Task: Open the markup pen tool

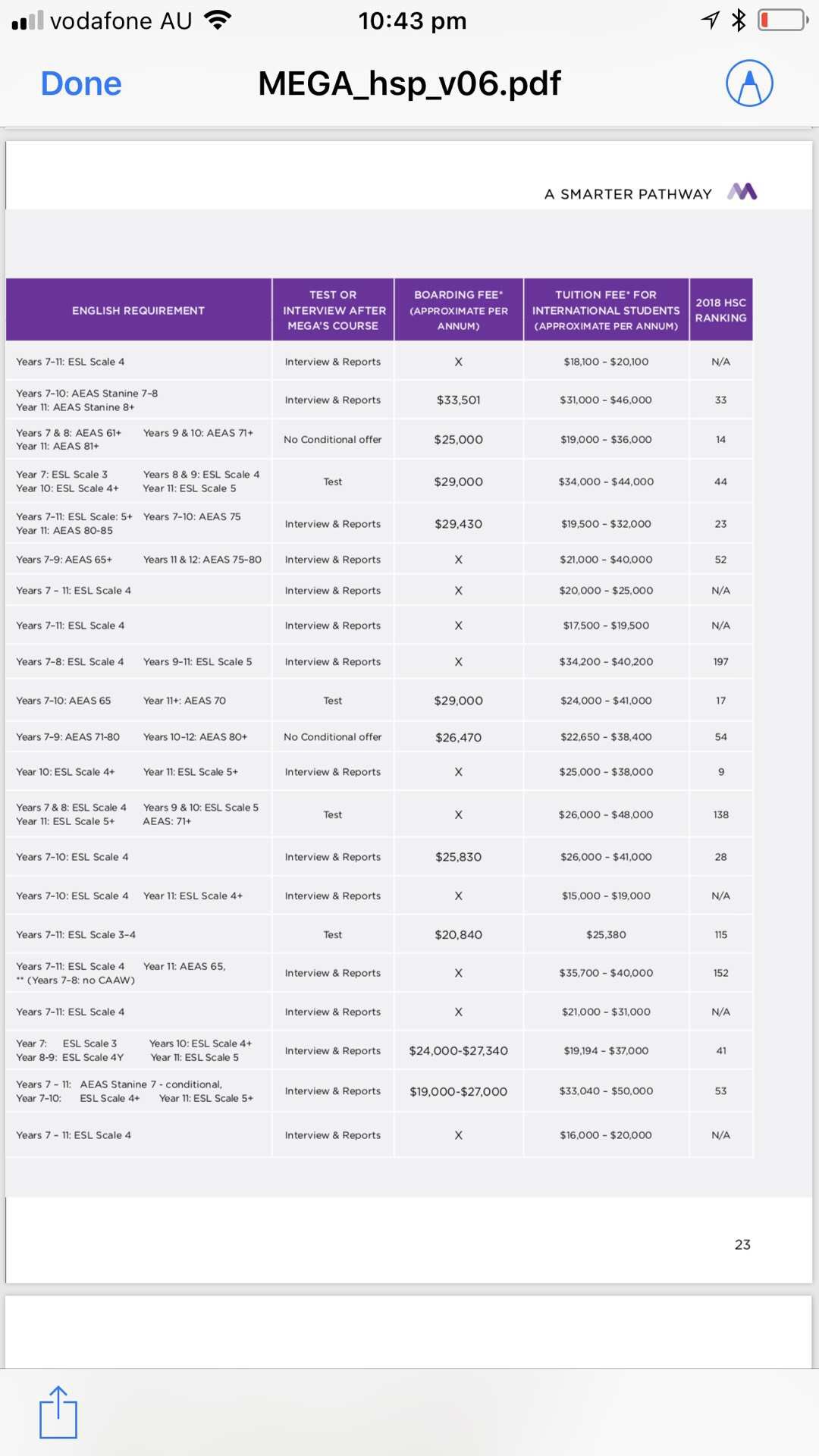Action: [x=749, y=83]
